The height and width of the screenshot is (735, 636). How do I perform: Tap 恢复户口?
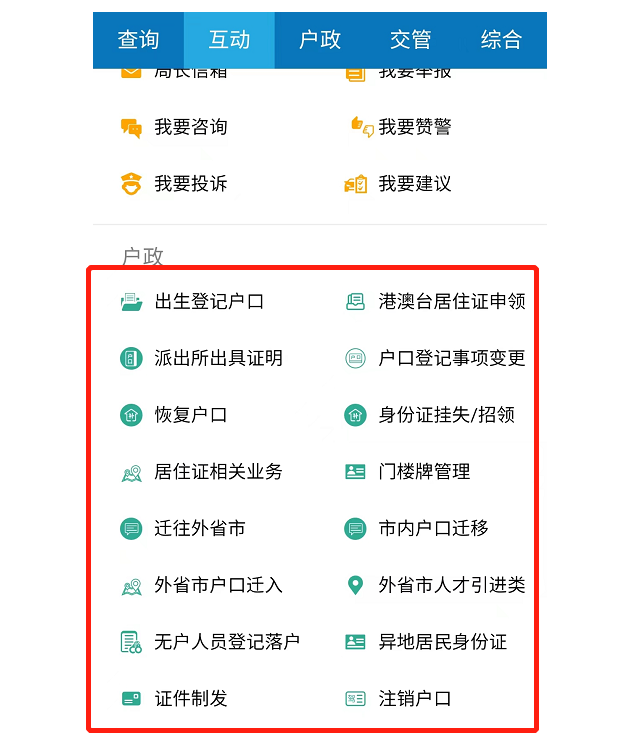coord(190,415)
